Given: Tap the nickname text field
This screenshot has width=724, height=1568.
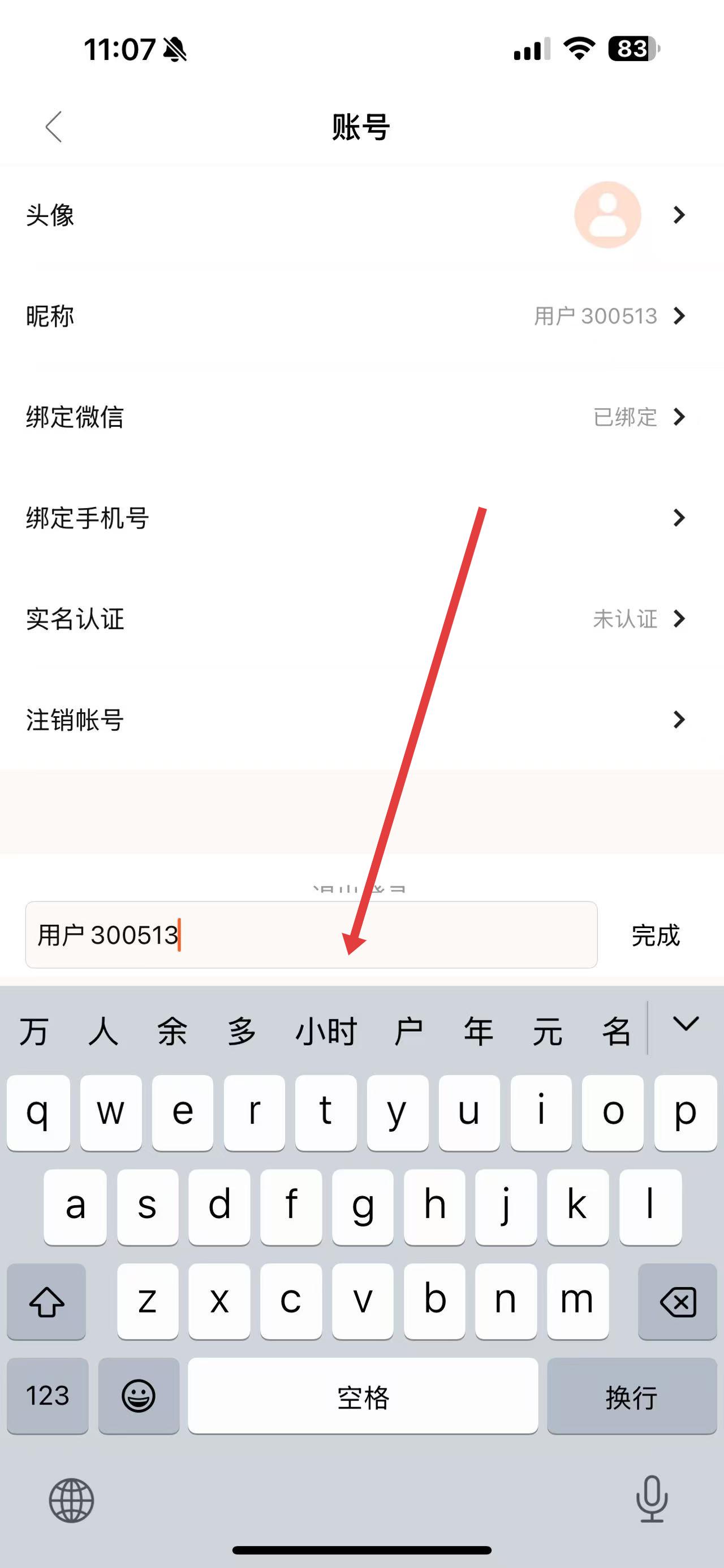Looking at the screenshot, I should pyautogui.click(x=311, y=935).
